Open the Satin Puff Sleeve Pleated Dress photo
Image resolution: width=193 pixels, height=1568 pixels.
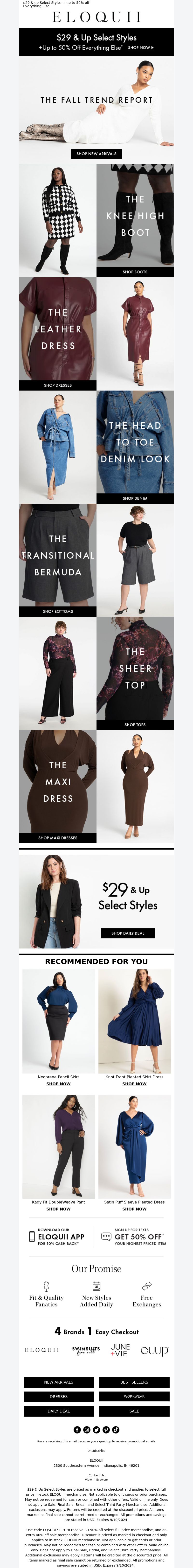coord(135,1146)
